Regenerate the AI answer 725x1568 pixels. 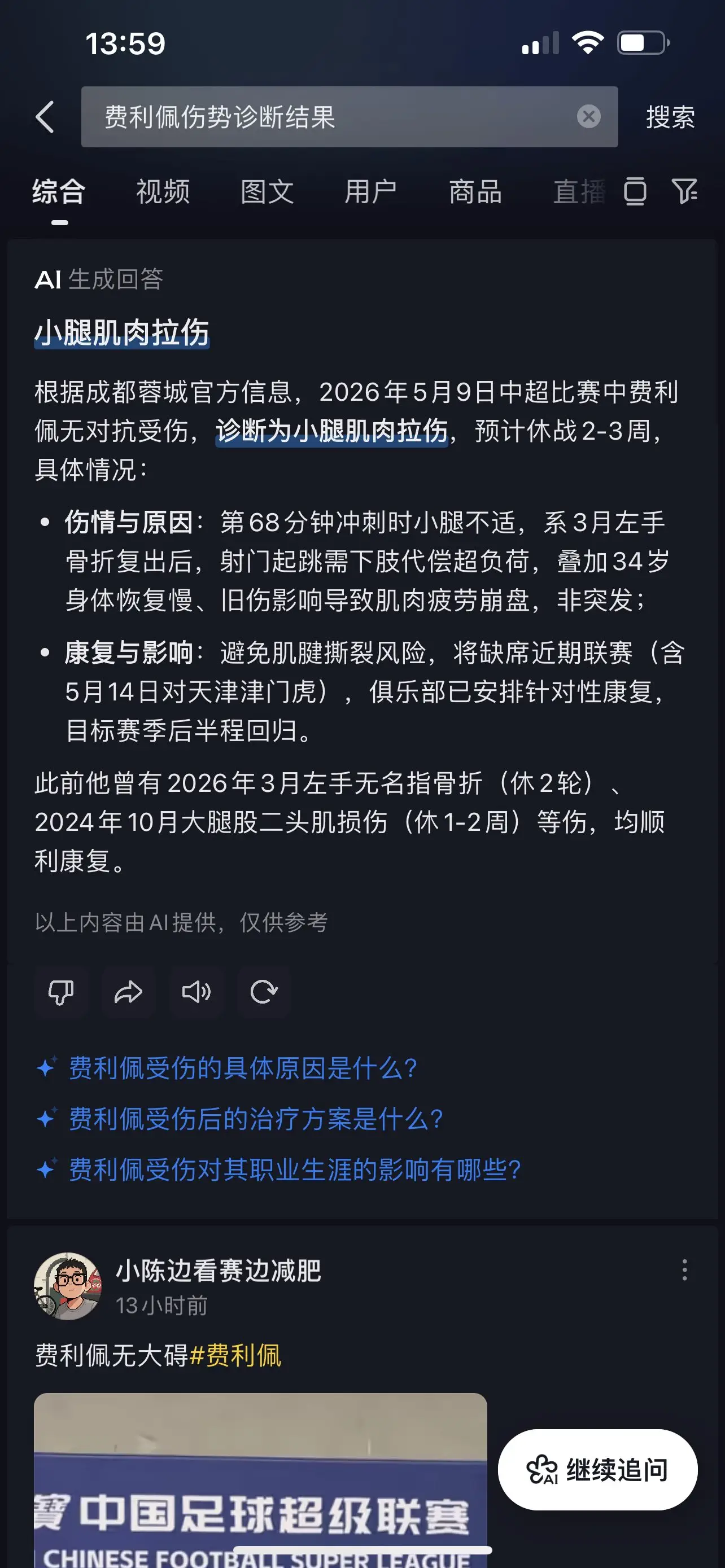(264, 992)
